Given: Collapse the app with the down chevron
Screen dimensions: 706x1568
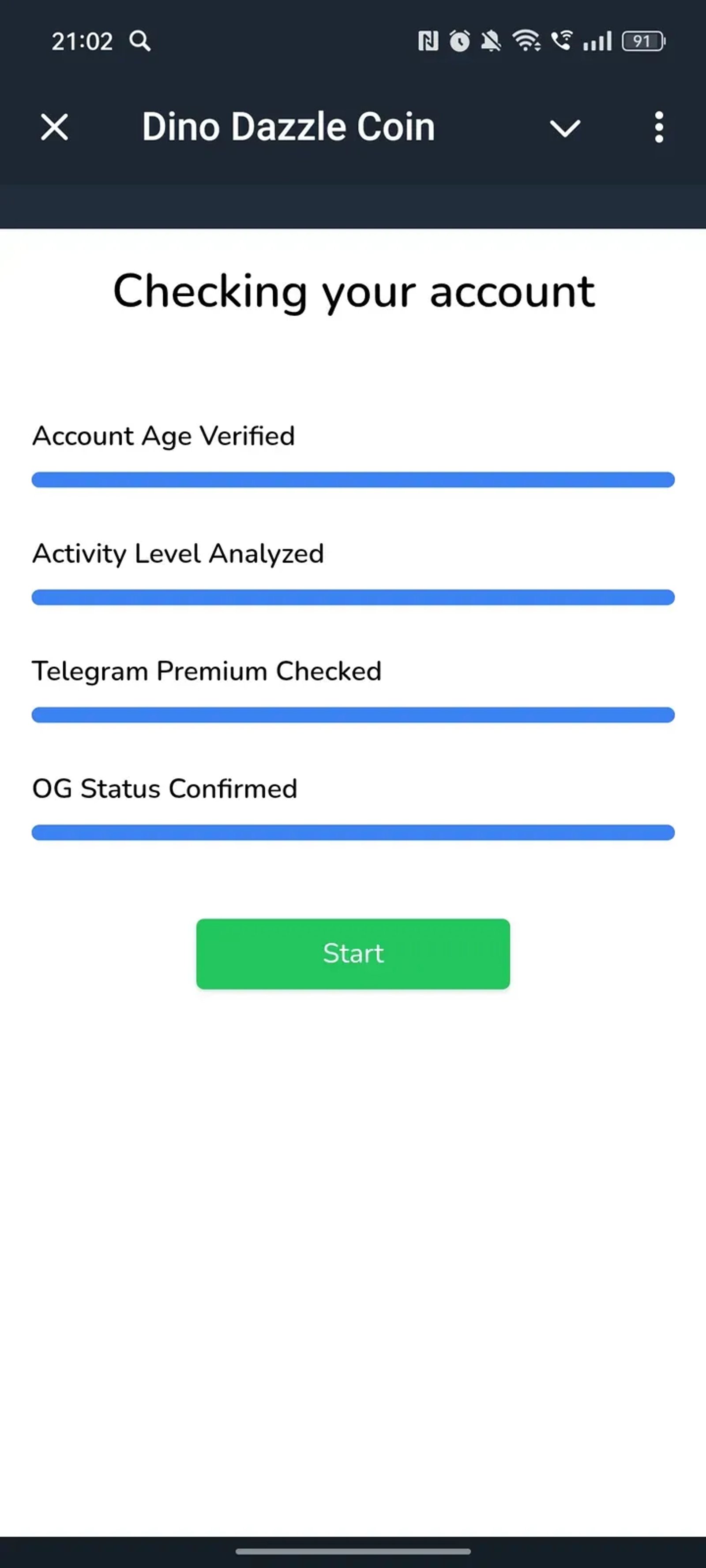Looking at the screenshot, I should point(565,128).
